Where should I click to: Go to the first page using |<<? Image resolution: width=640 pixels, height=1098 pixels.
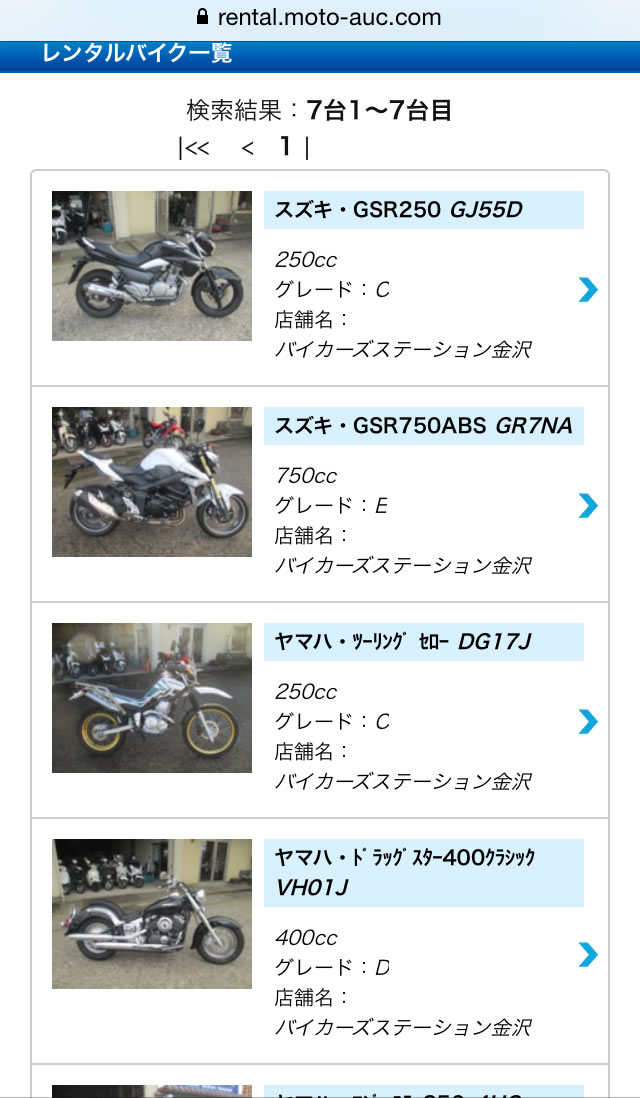click(194, 148)
